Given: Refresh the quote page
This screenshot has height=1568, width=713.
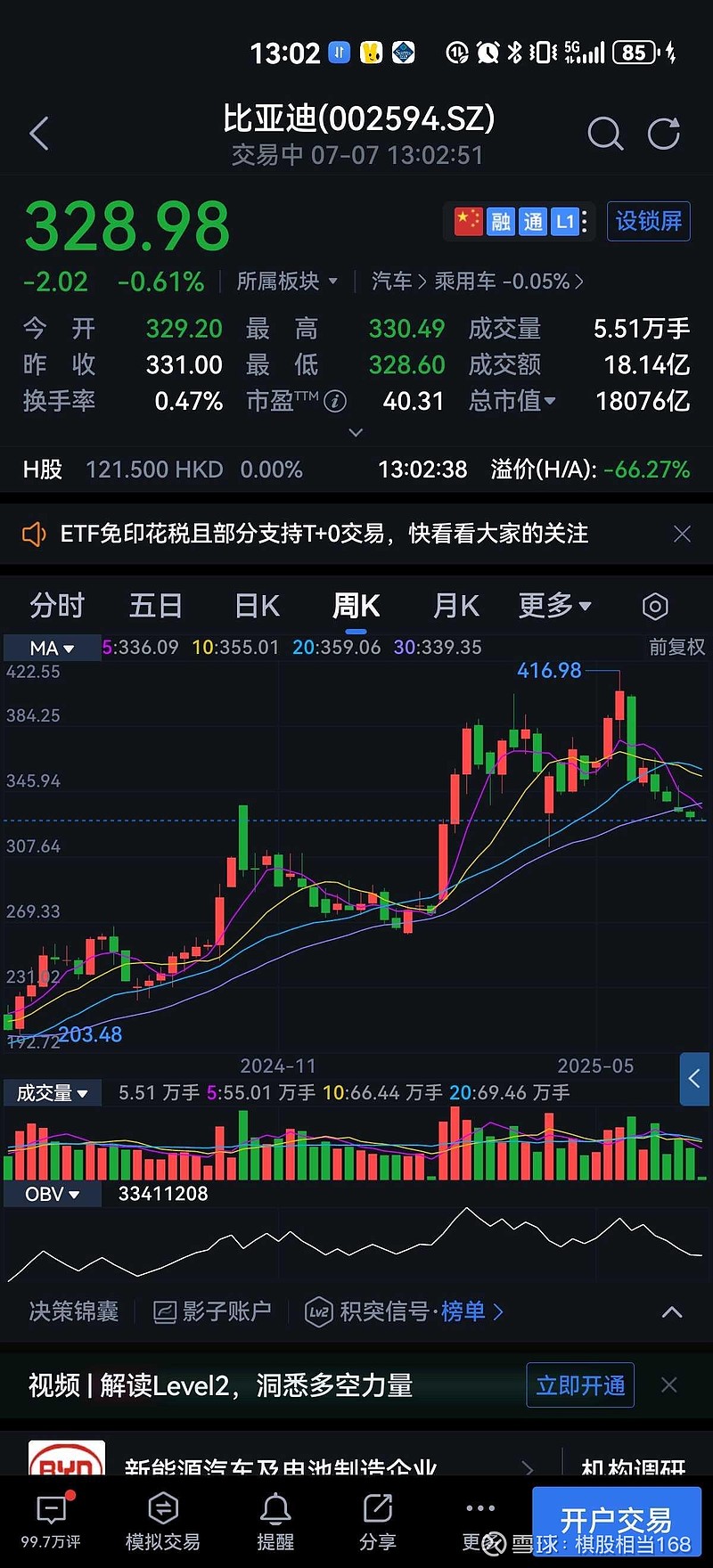Looking at the screenshot, I should 664,134.
